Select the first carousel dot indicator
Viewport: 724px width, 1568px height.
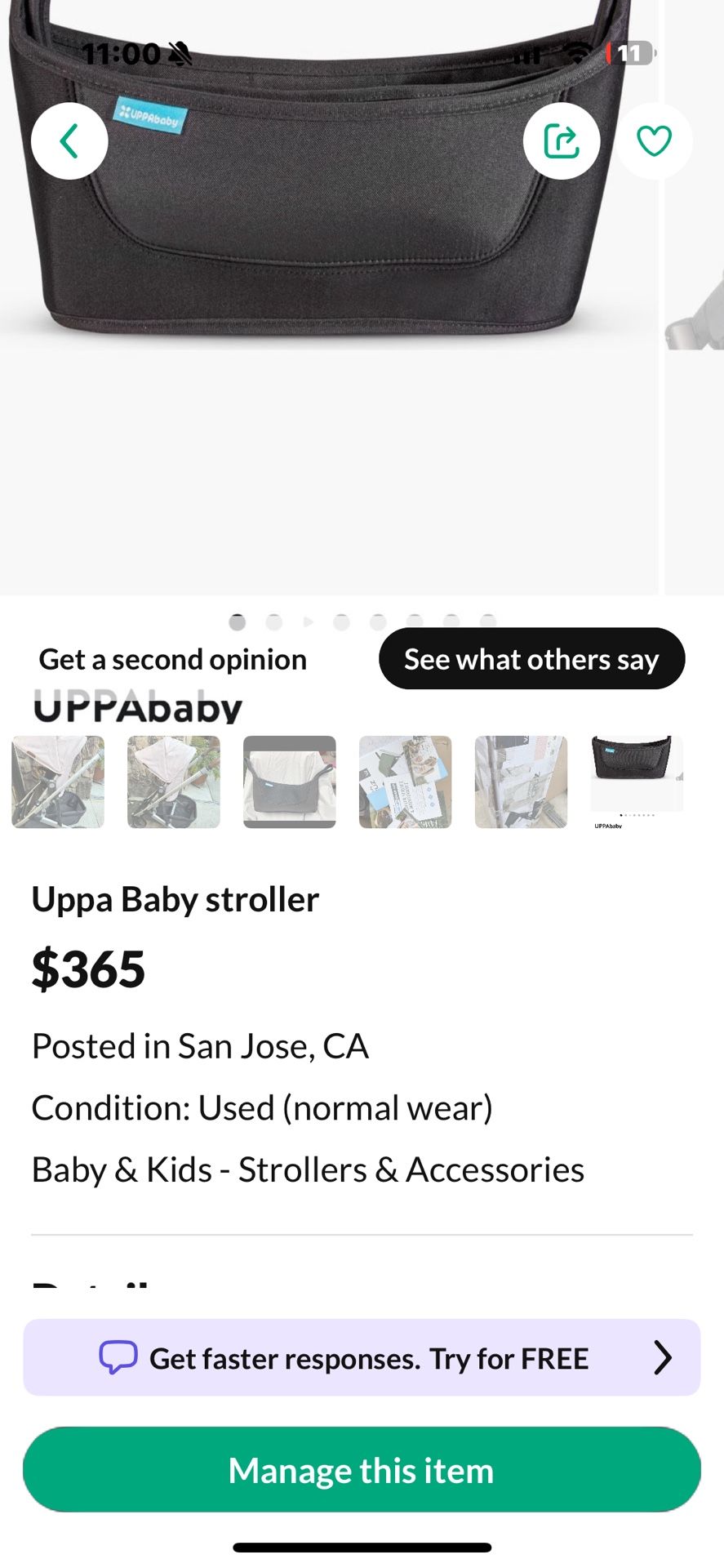[x=238, y=621]
